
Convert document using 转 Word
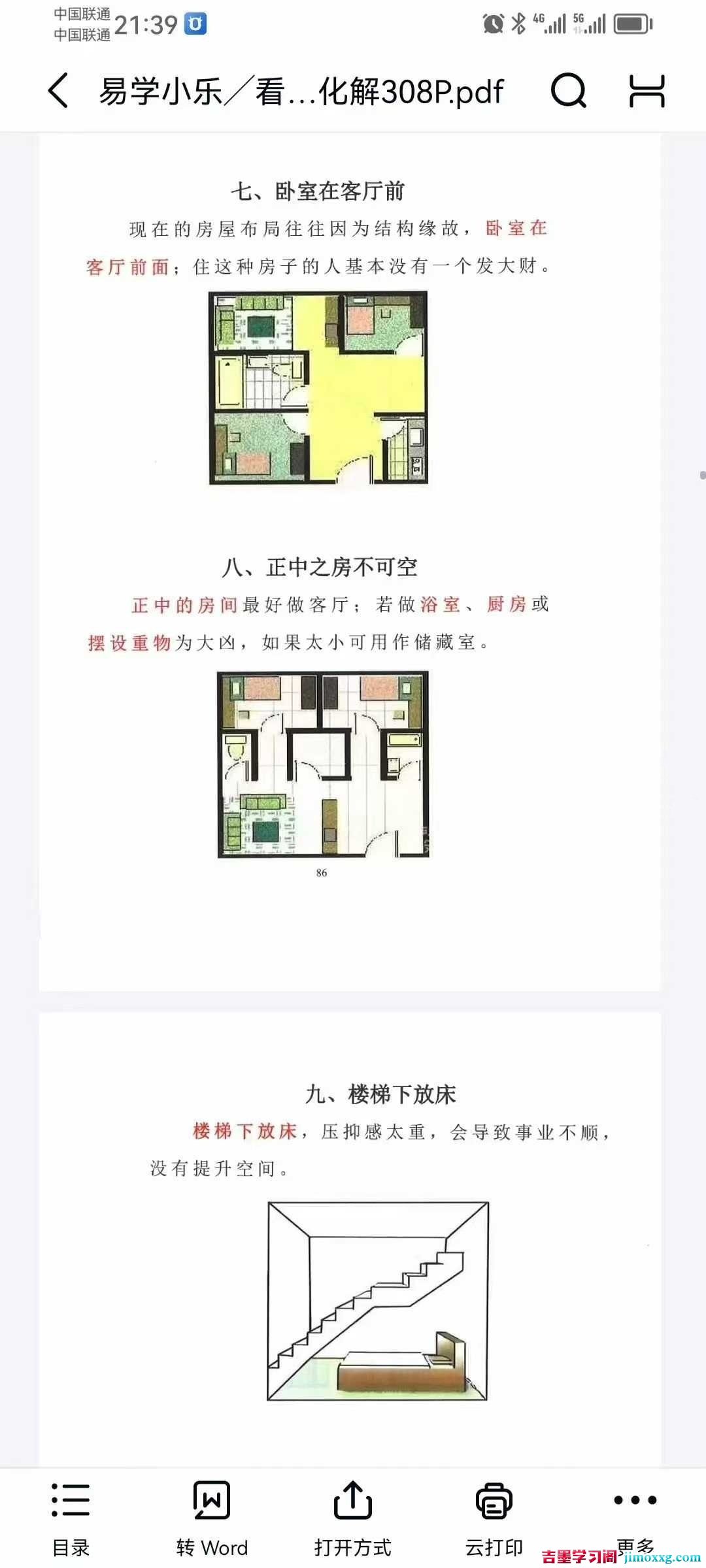[x=212, y=1518]
